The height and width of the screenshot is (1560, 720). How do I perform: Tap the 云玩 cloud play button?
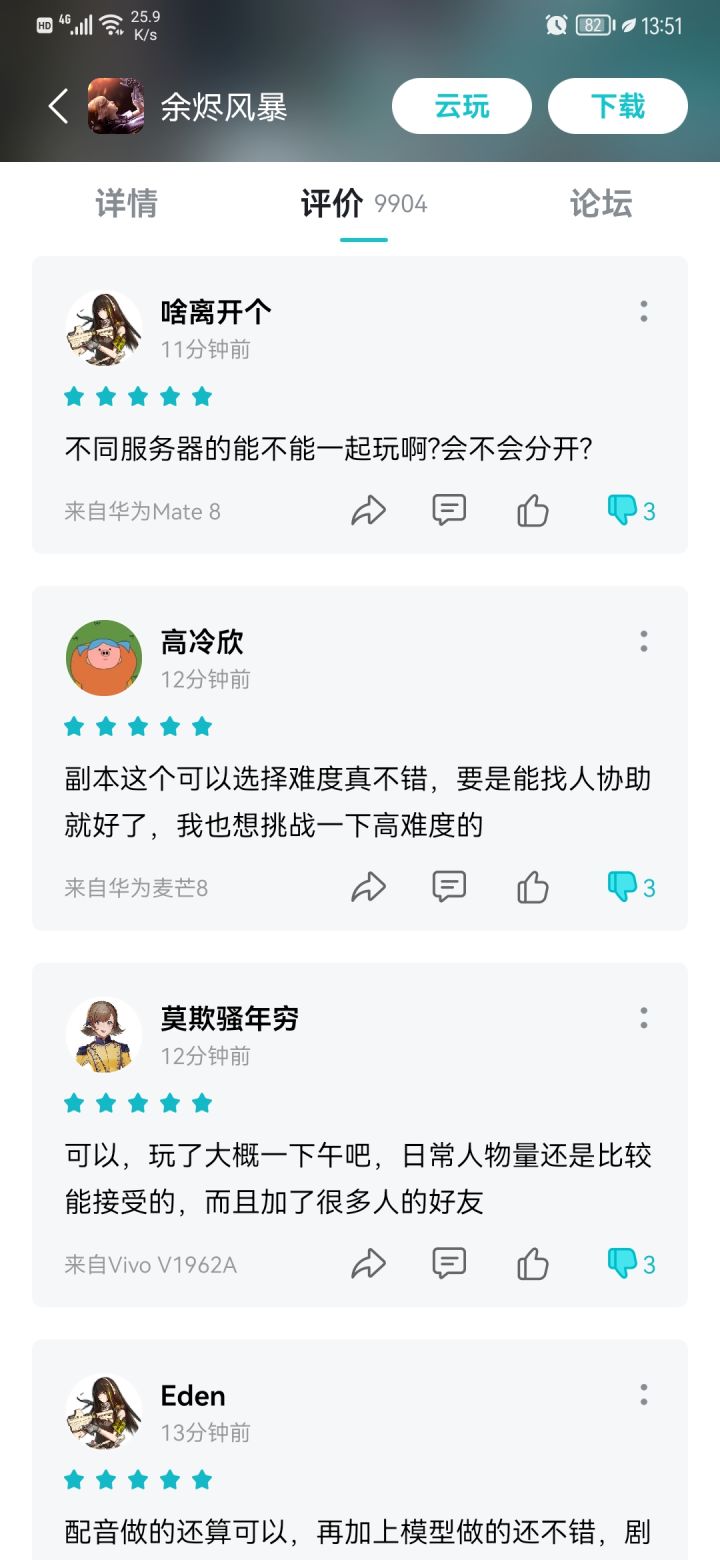tap(461, 106)
